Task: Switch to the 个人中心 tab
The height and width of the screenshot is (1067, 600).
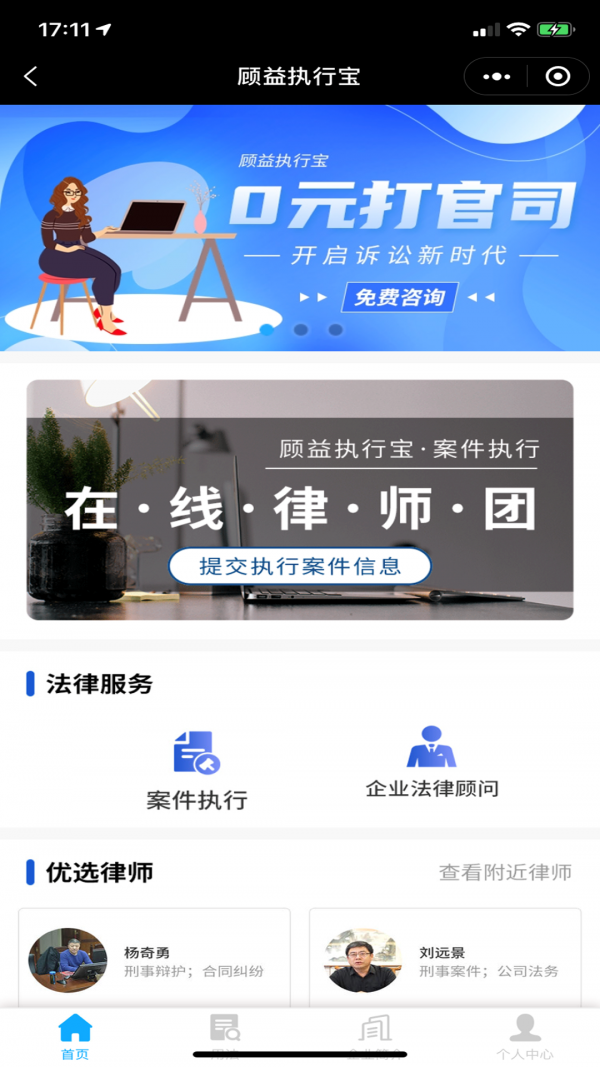Action: 525,1037
